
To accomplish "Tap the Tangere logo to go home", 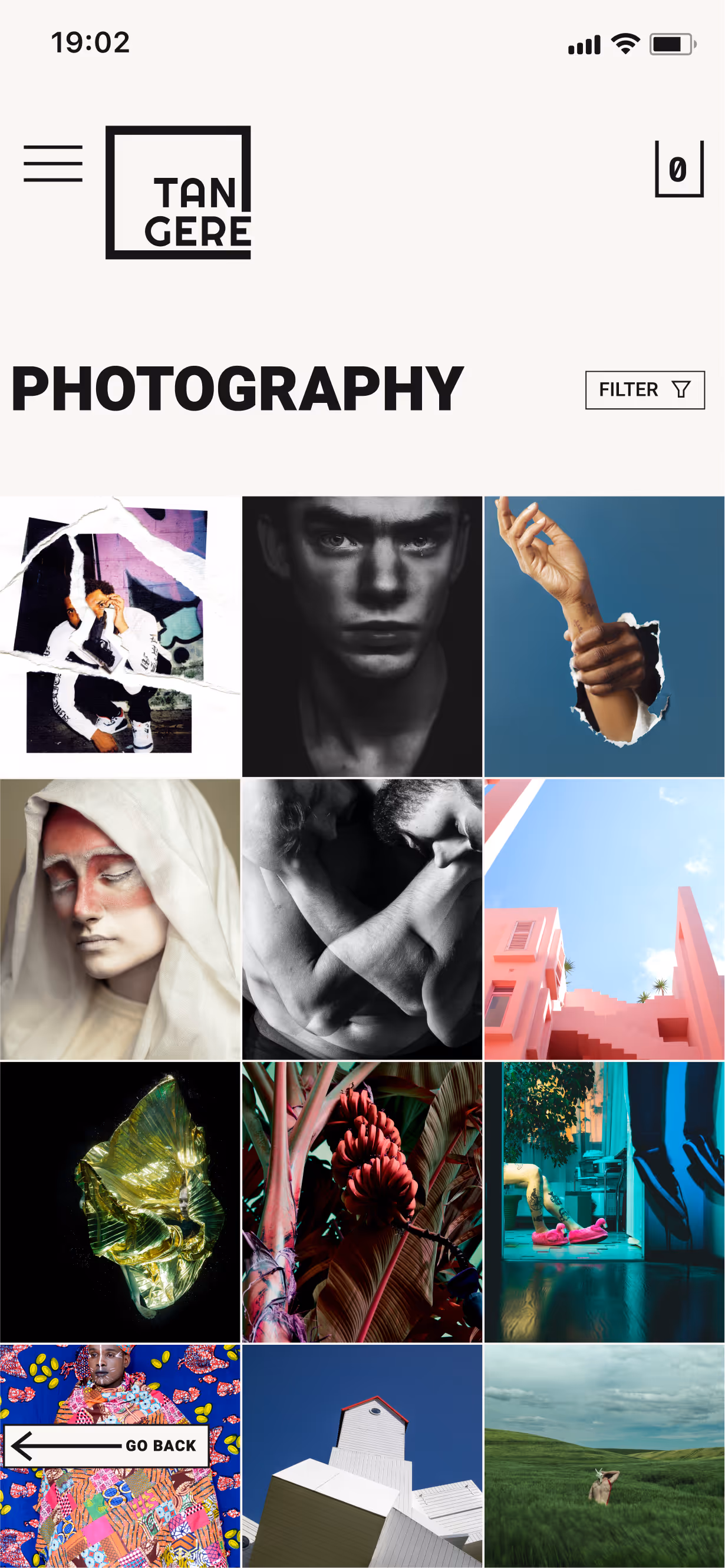I will tap(178, 193).
